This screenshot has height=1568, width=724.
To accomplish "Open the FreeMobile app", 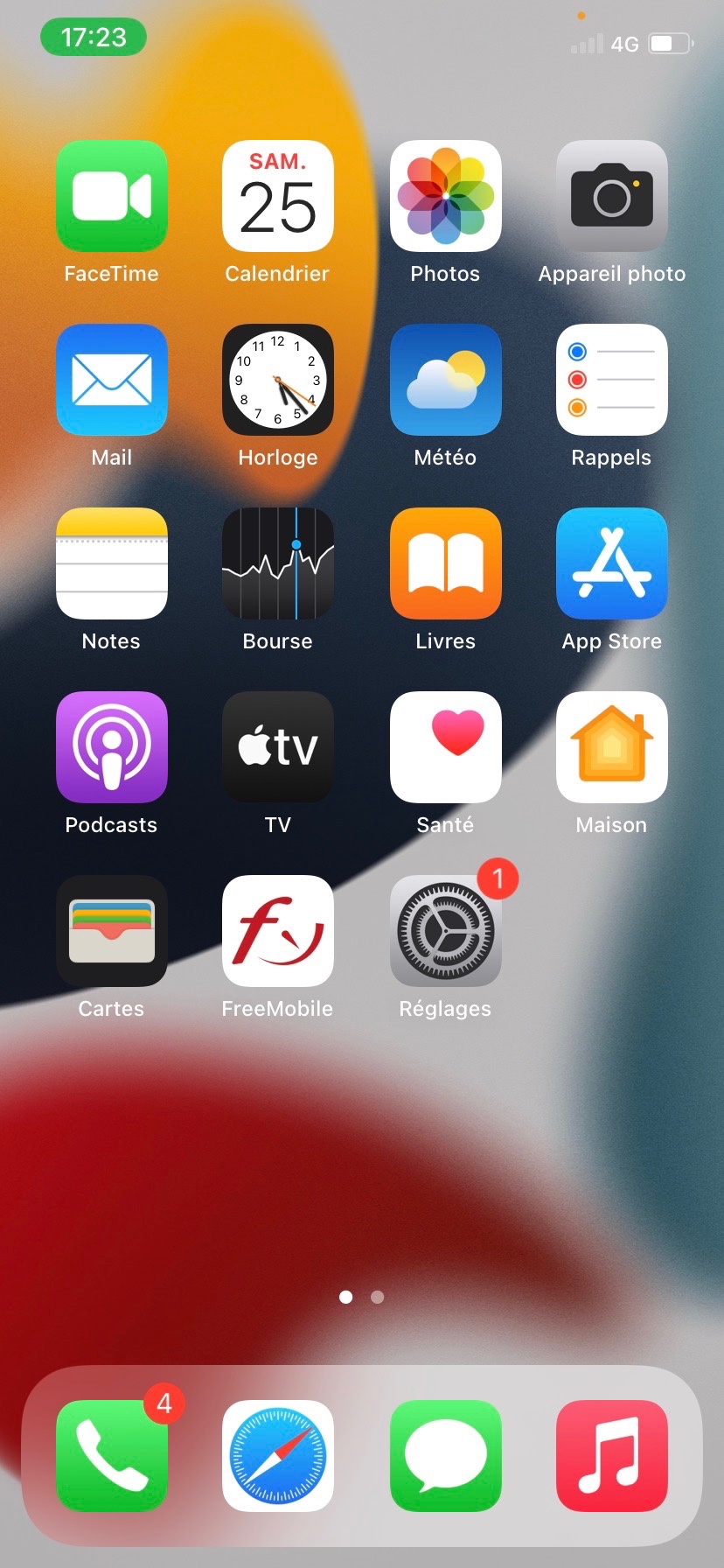I will (x=278, y=931).
